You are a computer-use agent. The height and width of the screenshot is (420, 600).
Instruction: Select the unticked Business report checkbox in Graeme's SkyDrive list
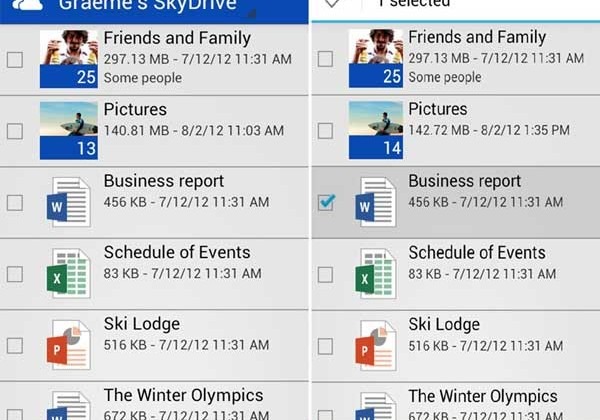pos(15,203)
